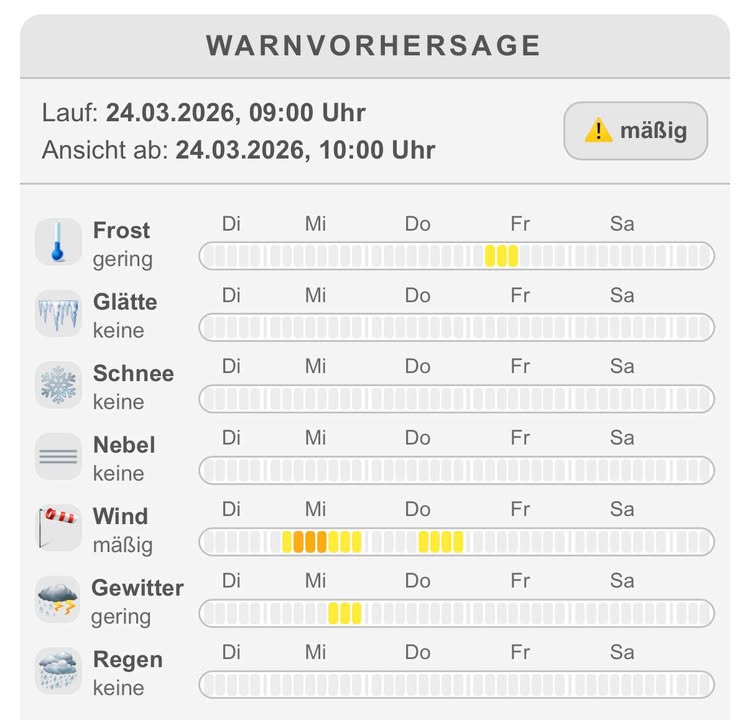Tap the Nebel warning row
This screenshot has height=720, width=750.
click(x=123, y=458)
